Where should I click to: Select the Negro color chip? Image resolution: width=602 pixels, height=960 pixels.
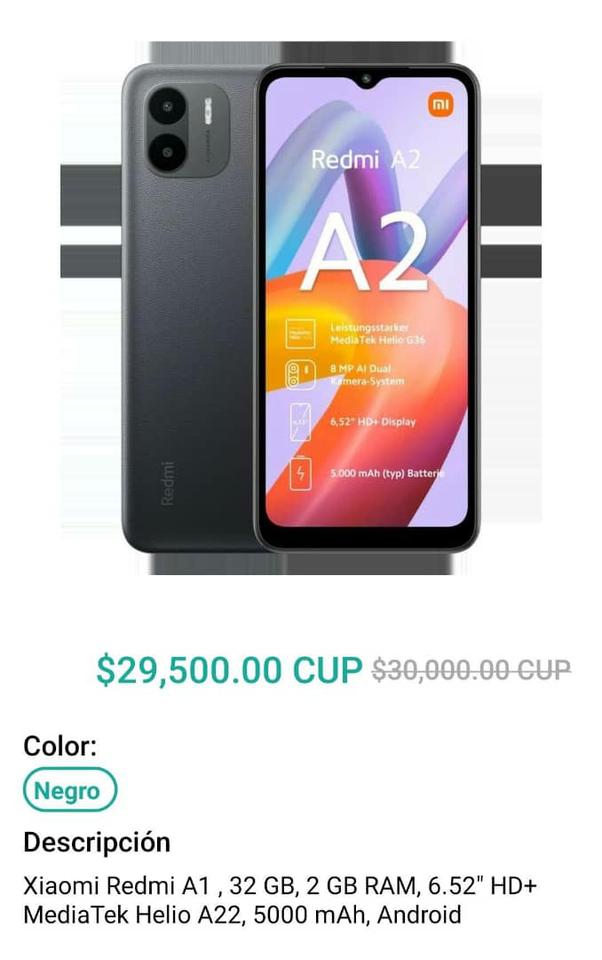click(70, 791)
